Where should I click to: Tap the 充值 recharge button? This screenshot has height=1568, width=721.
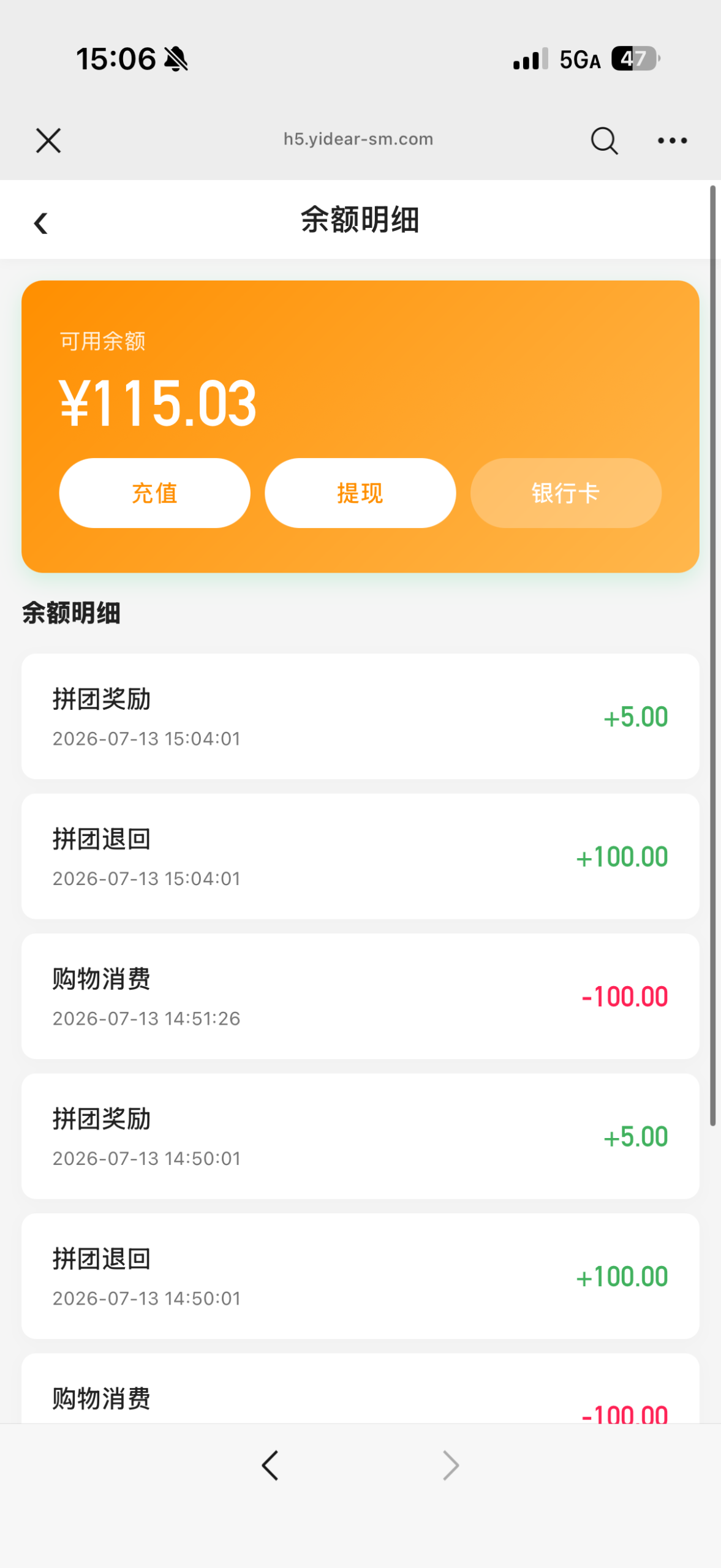pos(154,493)
